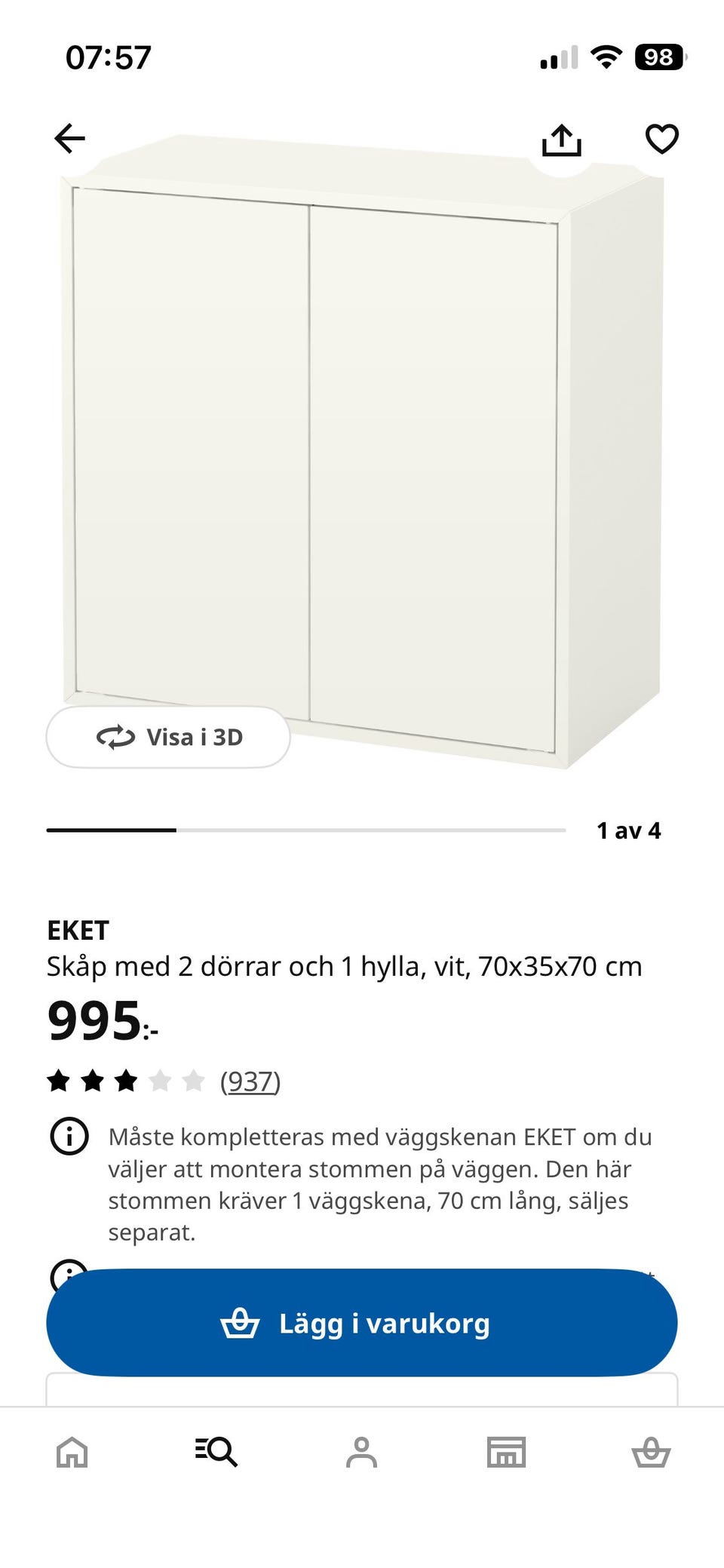This screenshot has height=1568, width=724.
Task: Share this EKET cabinet product
Action: pos(562,140)
